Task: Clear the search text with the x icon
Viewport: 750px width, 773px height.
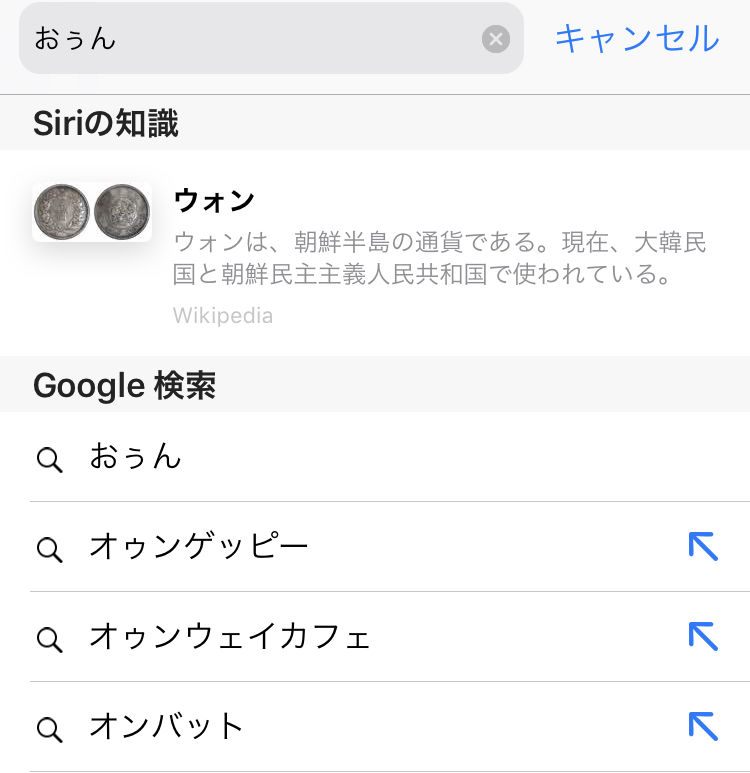Action: (496, 39)
